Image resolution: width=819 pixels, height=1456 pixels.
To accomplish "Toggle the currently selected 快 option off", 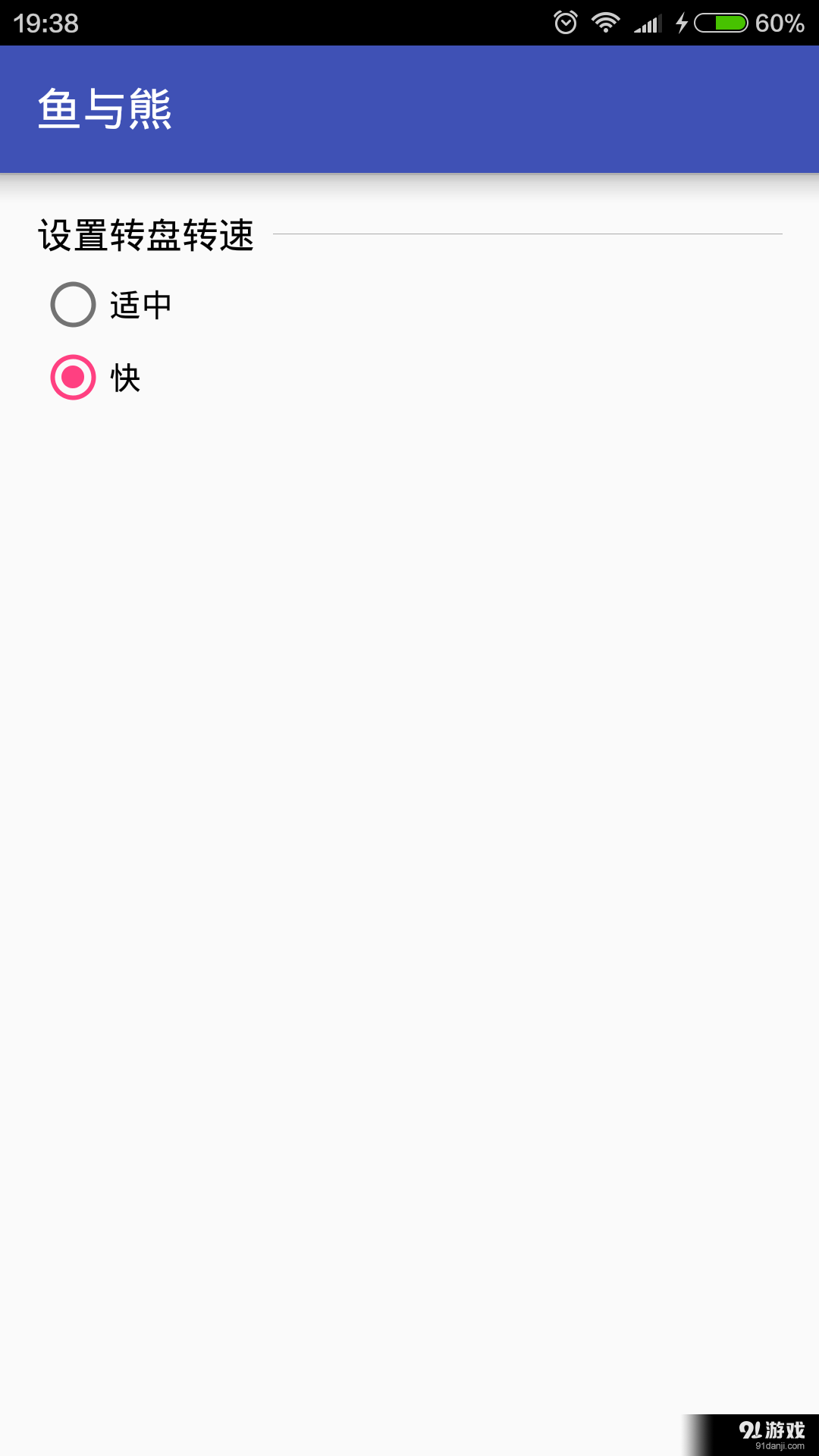I will point(72,377).
